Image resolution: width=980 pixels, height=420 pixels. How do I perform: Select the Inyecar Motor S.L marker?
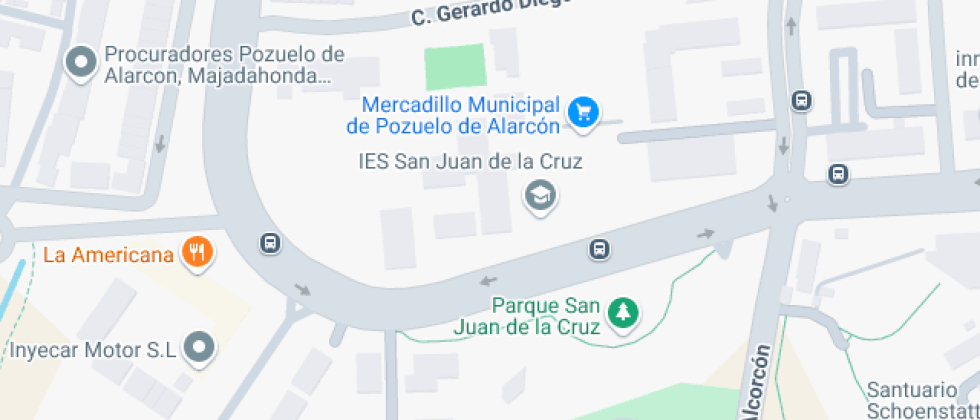tap(202, 348)
